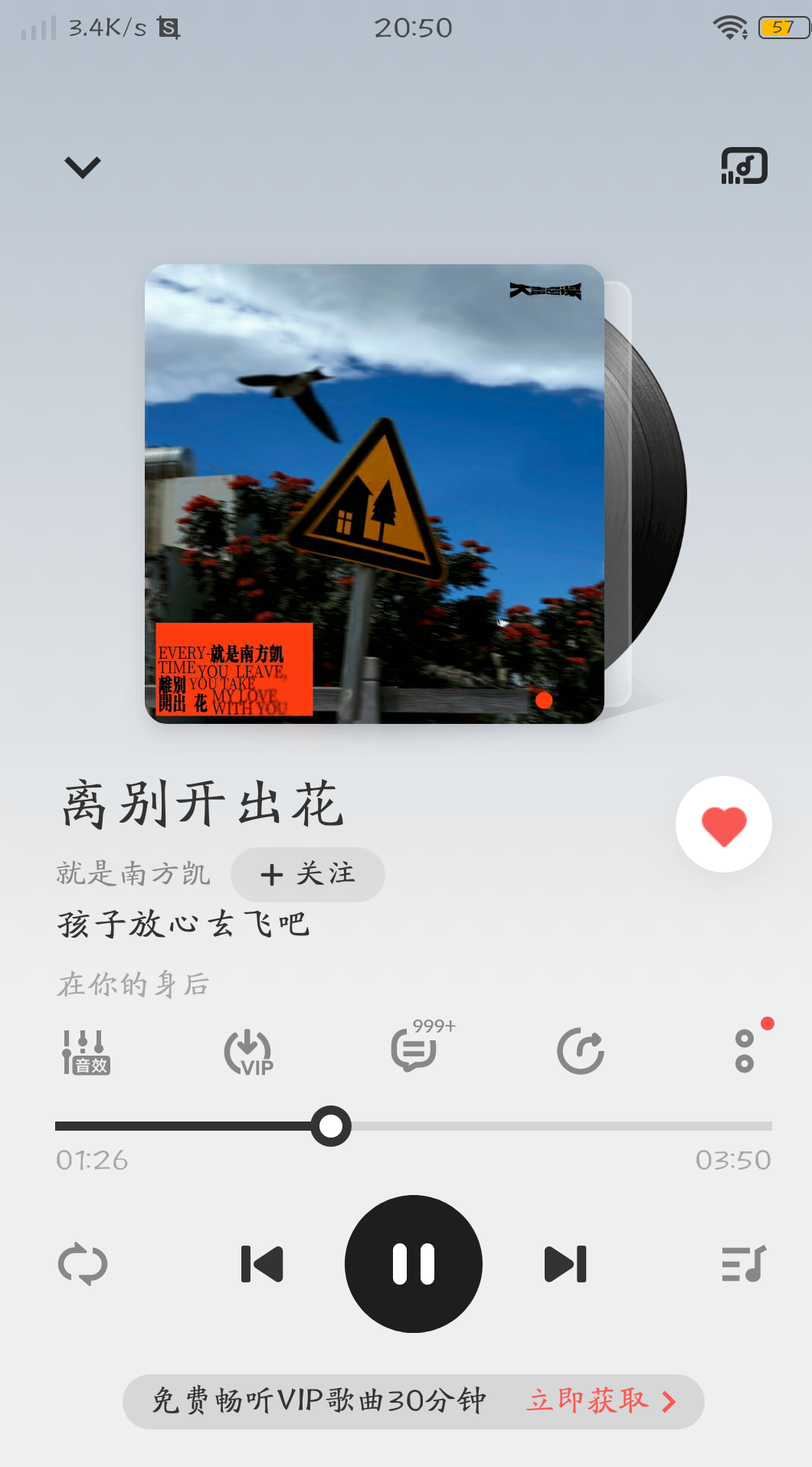This screenshot has height=1467, width=812.
Task: Collapse the player with the down chevron
Action: click(x=83, y=167)
